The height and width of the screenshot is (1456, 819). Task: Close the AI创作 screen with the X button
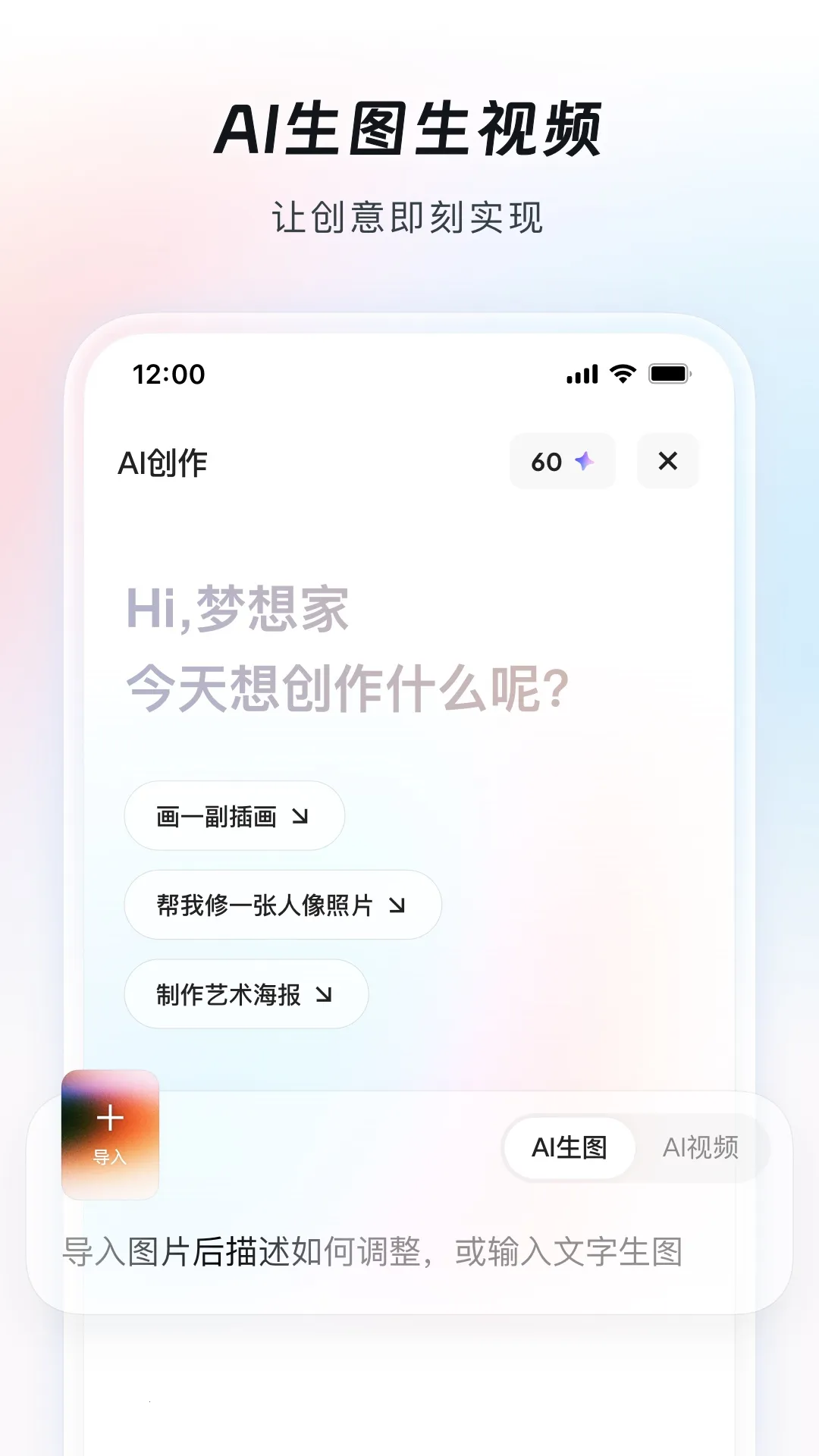667,461
